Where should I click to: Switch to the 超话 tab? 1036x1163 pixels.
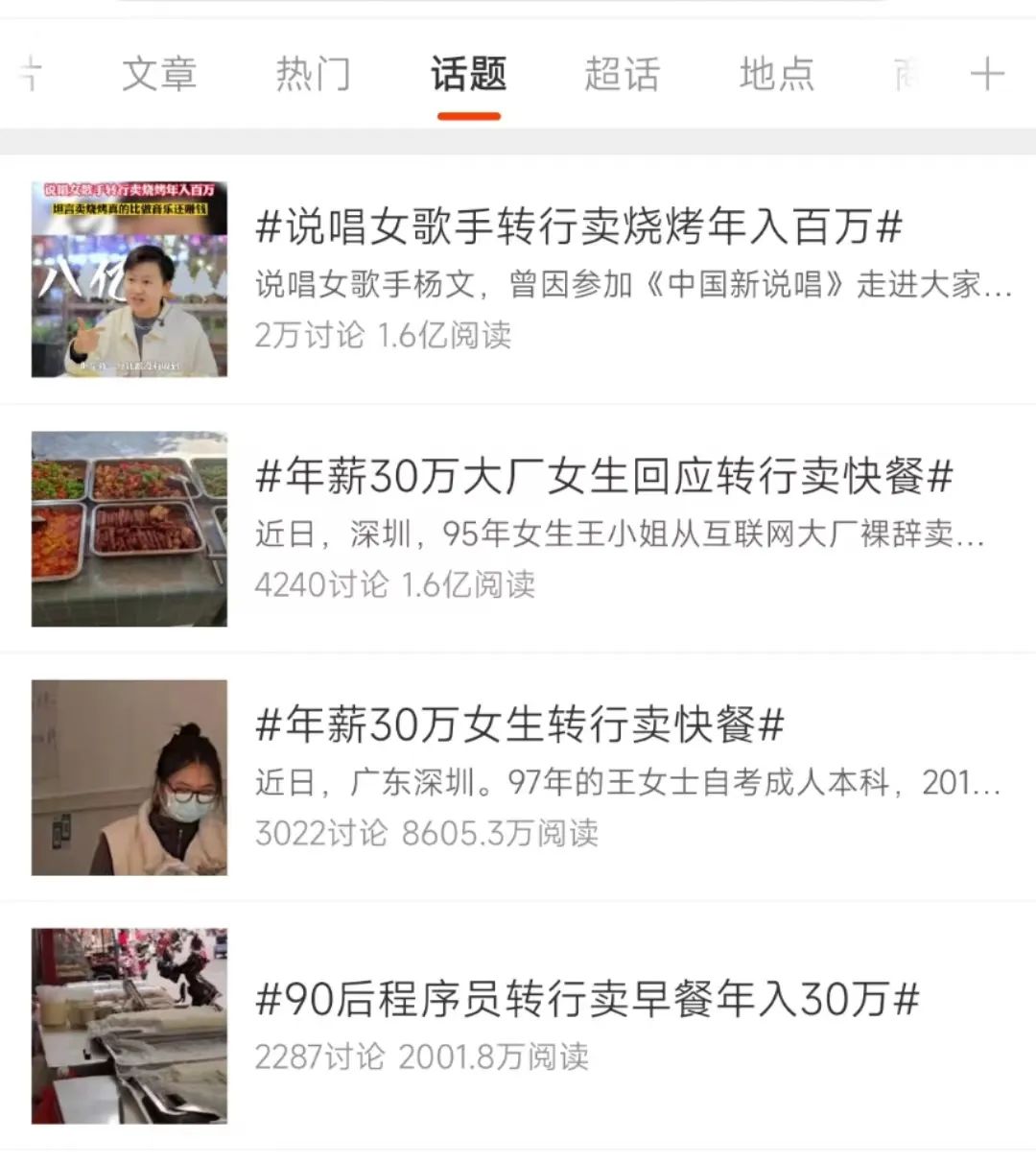point(623,73)
